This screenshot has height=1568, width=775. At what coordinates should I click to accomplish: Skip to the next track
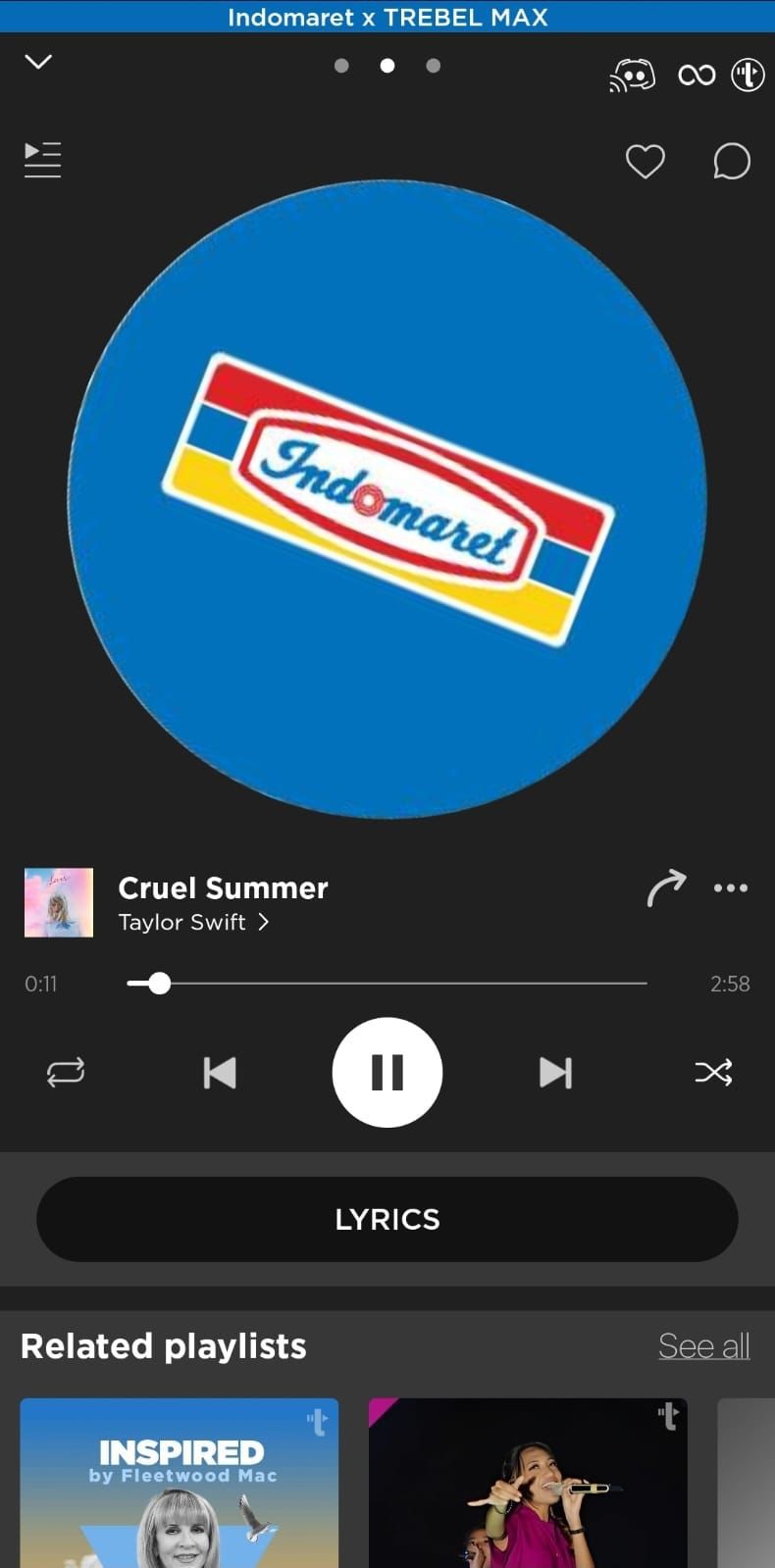pyautogui.click(x=555, y=1072)
